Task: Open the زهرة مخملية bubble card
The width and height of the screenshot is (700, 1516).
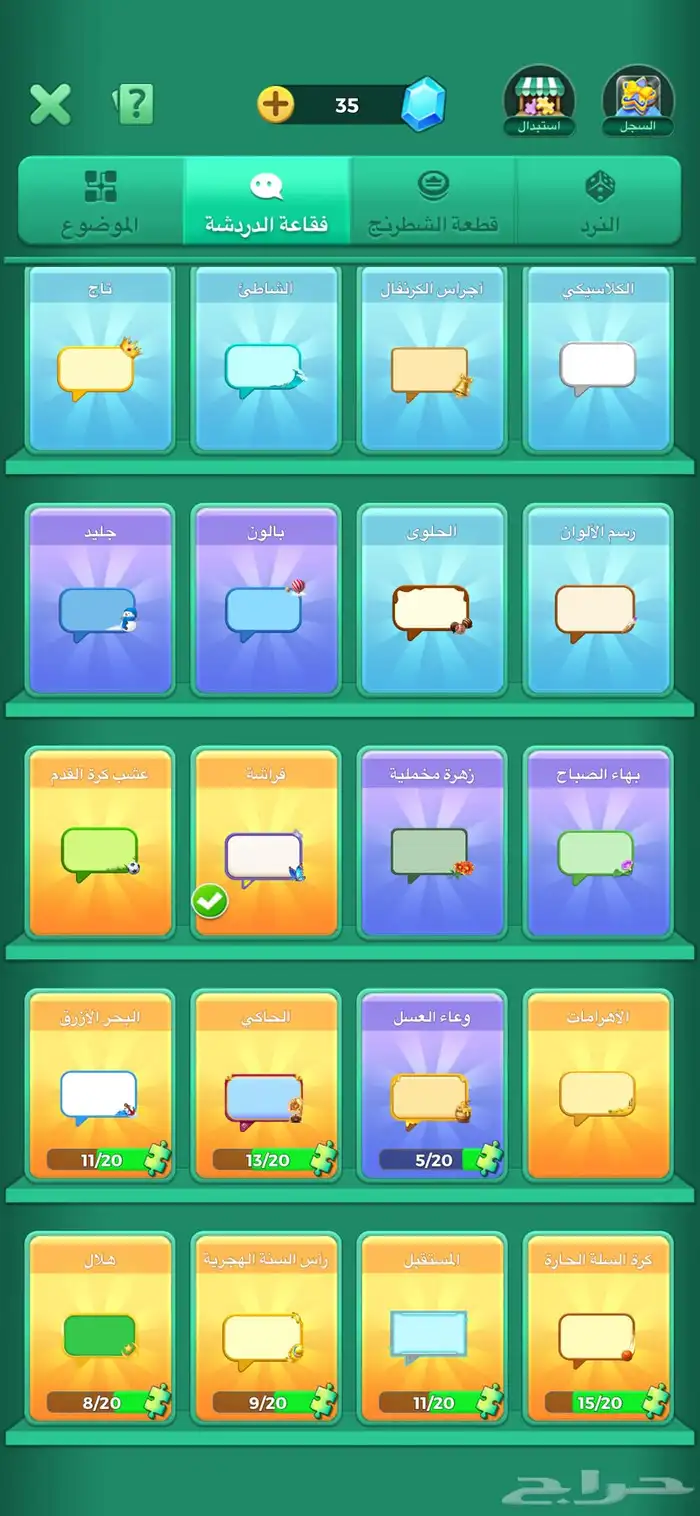Action: pyautogui.click(x=431, y=843)
